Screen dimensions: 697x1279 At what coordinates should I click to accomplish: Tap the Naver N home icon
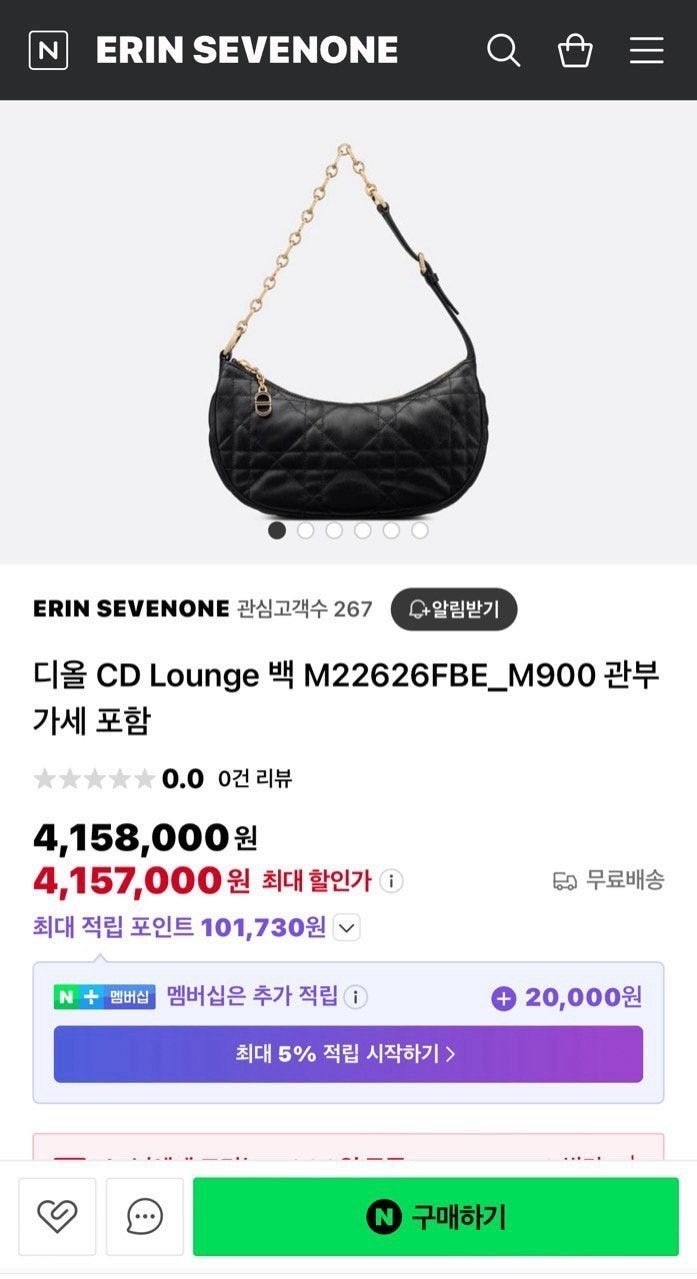48,50
